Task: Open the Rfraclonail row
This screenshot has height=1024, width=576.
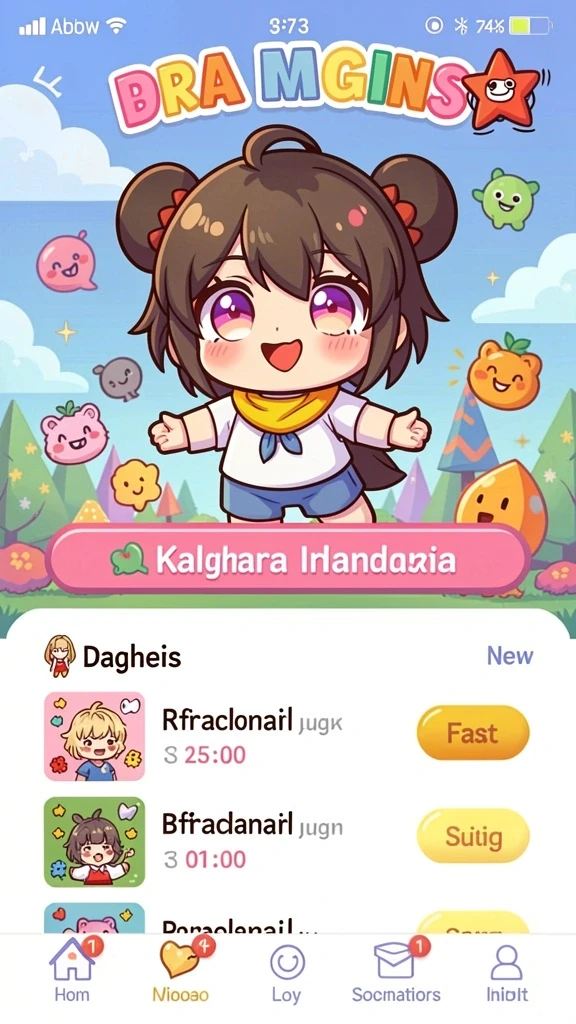Action: tap(287, 737)
